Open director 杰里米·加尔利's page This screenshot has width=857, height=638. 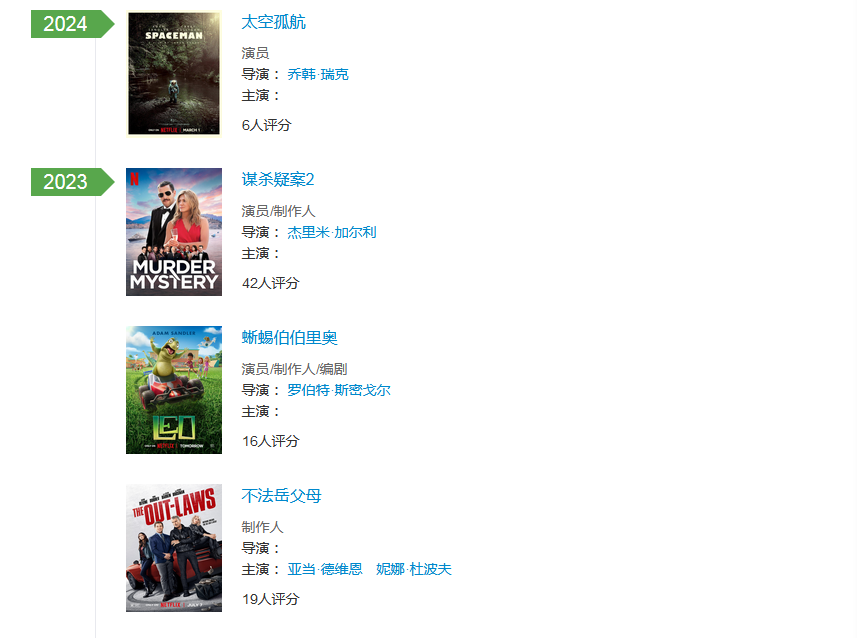point(331,232)
